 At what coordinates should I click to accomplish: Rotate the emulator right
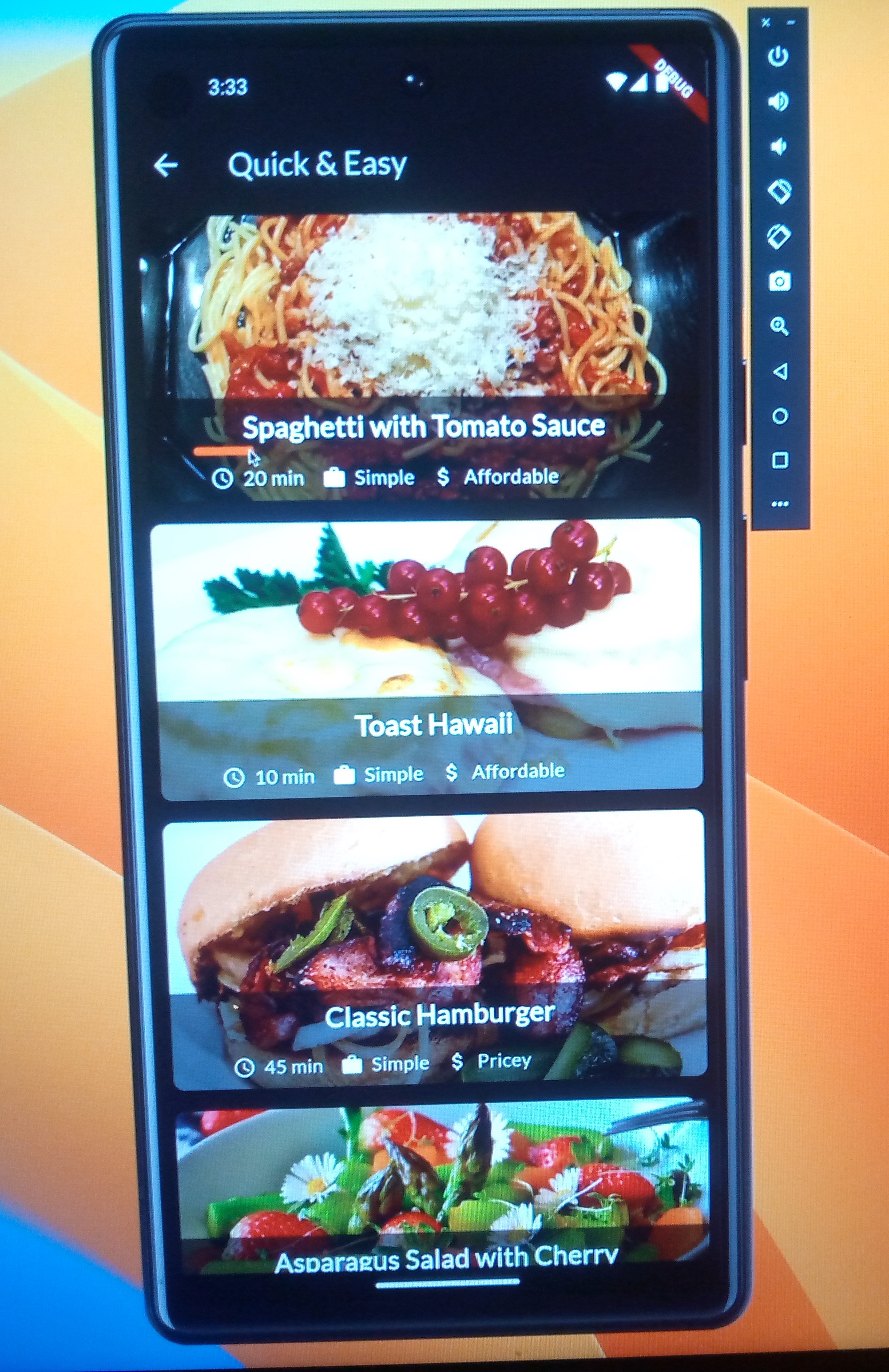779,236
